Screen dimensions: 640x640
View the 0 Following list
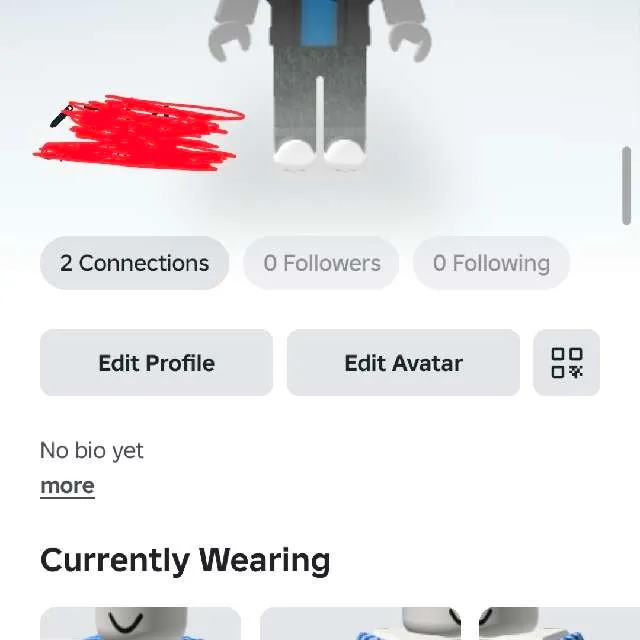(491, 263)
